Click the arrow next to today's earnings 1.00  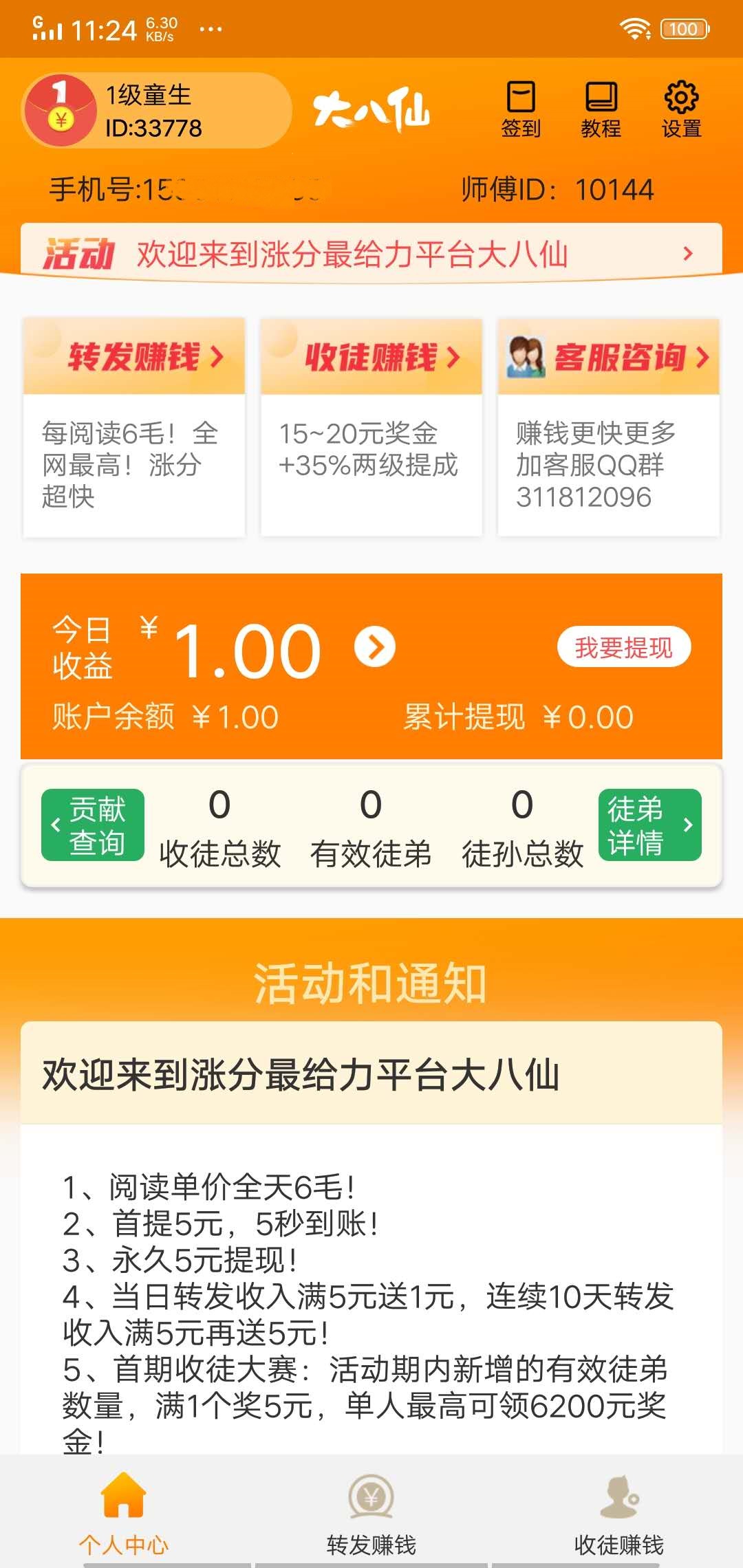tap(373, 648)
